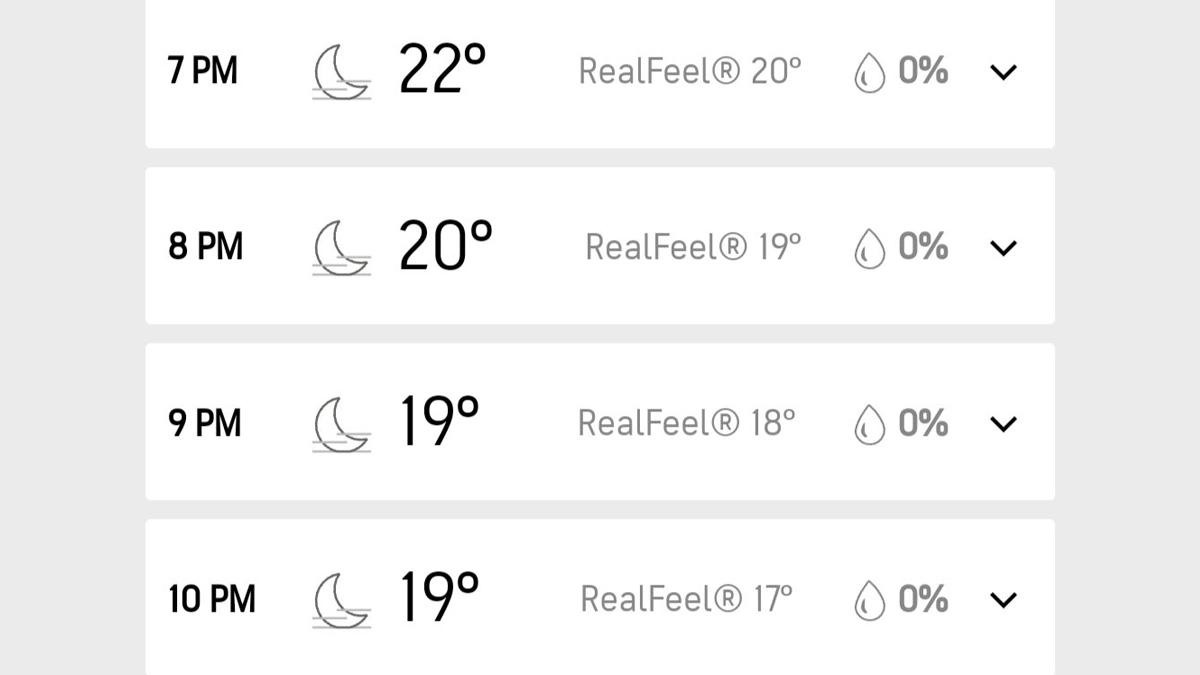1200x675 pixels.
Task: Expand the 8 PM hourly forecast chevron
Action: 1003,248
